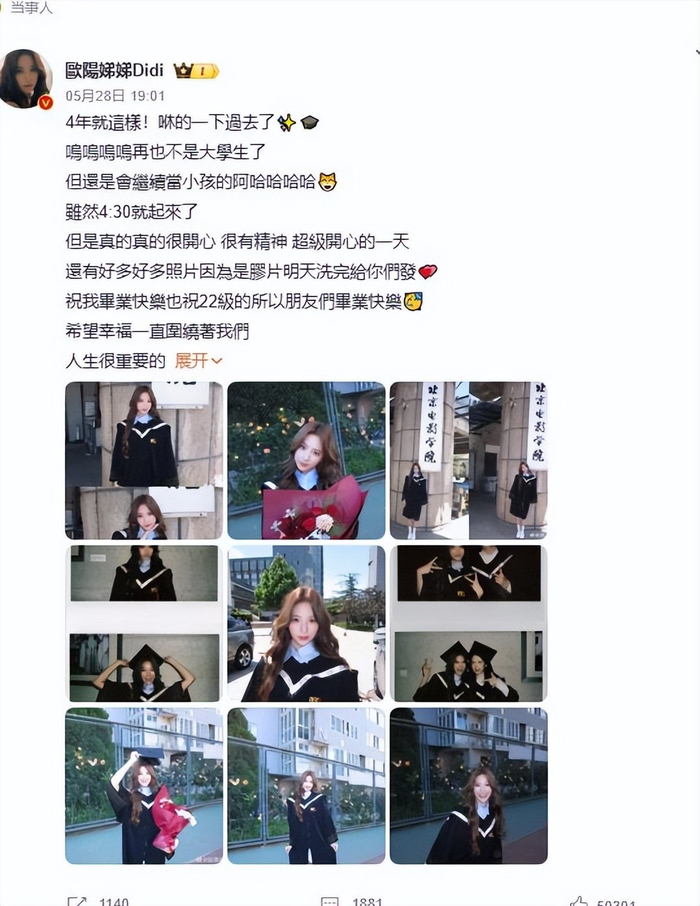The image size is (700, 906).
Task: Open 歐陽娣娣Didi's profile avatar
Action: click(x=26, y=79)
